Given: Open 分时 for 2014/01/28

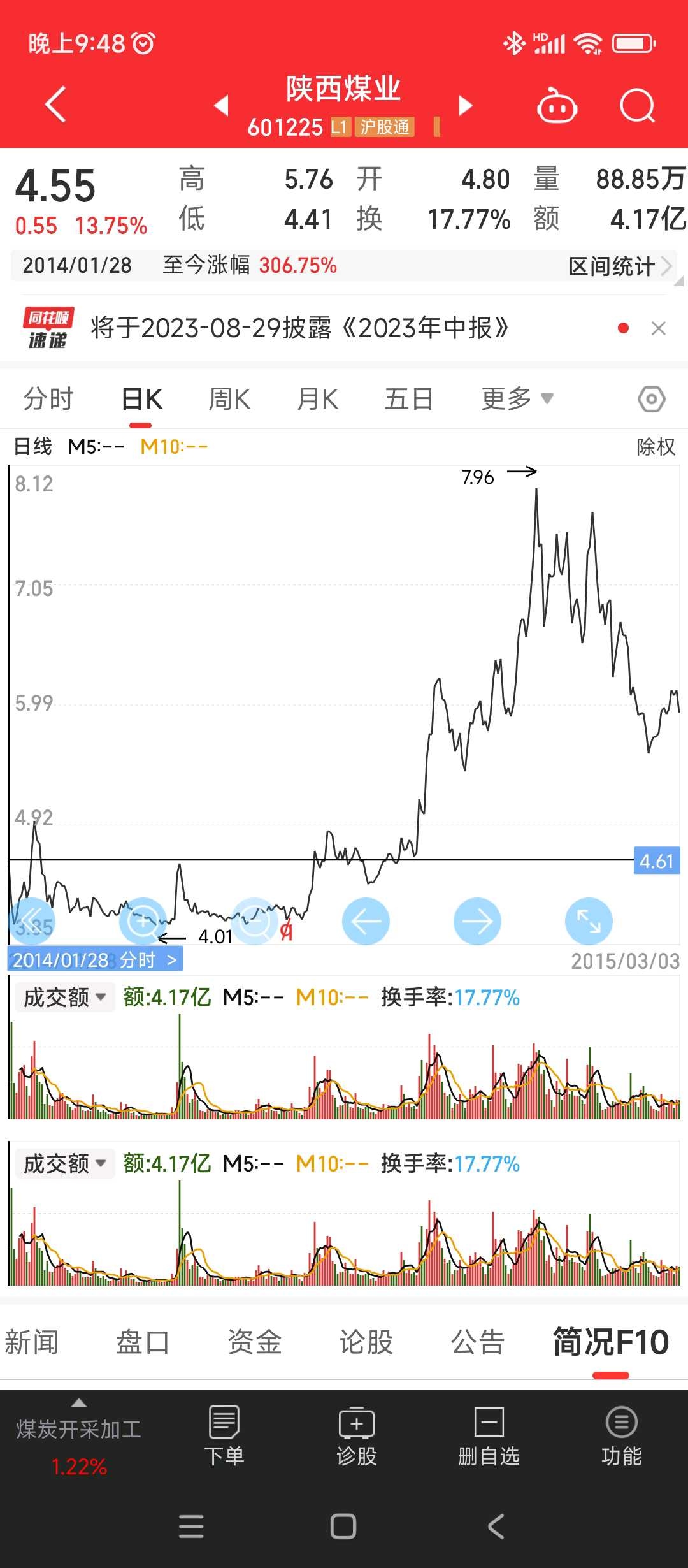Looking at the screenshot, I should point(95,959).
